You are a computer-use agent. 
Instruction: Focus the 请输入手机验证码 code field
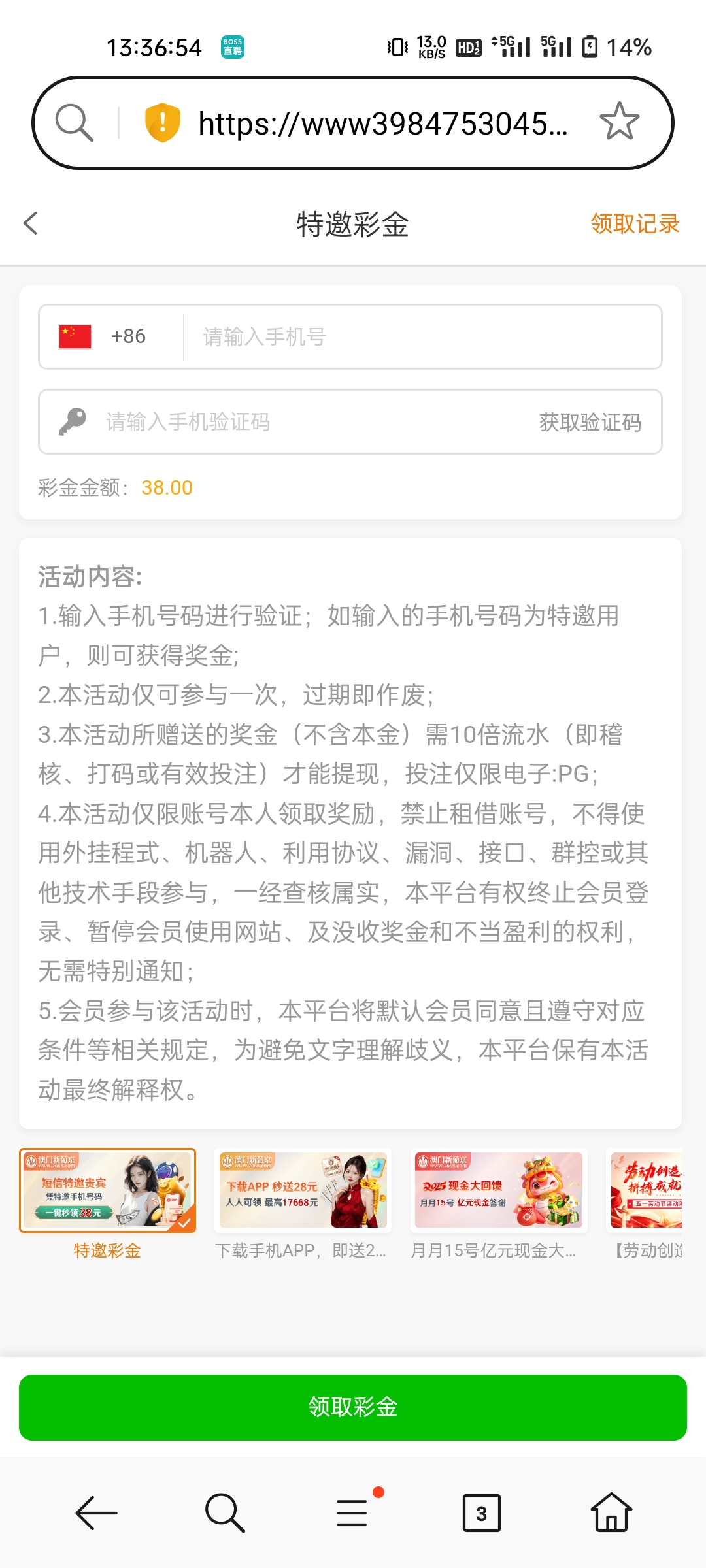point(294,422)
